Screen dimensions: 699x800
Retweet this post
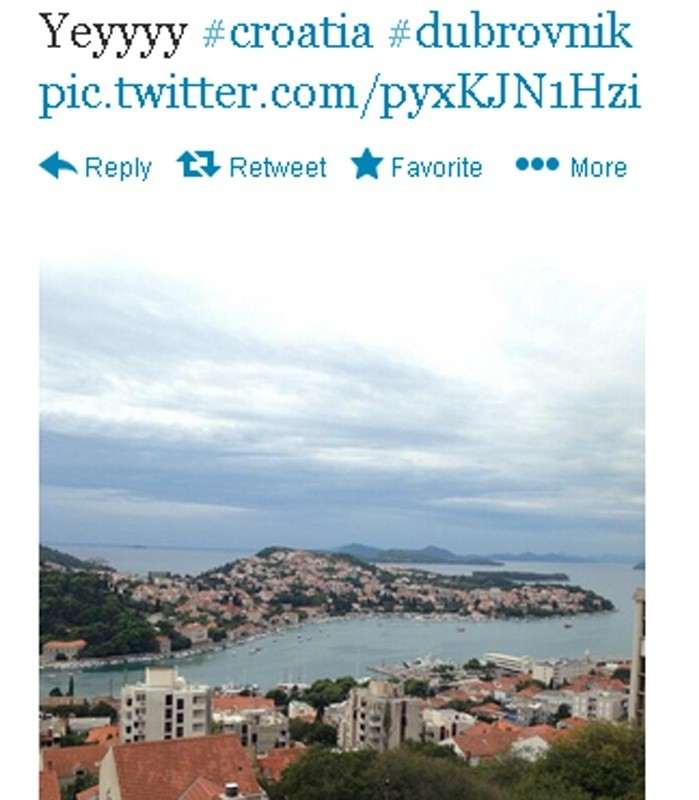pyautogui.click(x=252, y=167)
